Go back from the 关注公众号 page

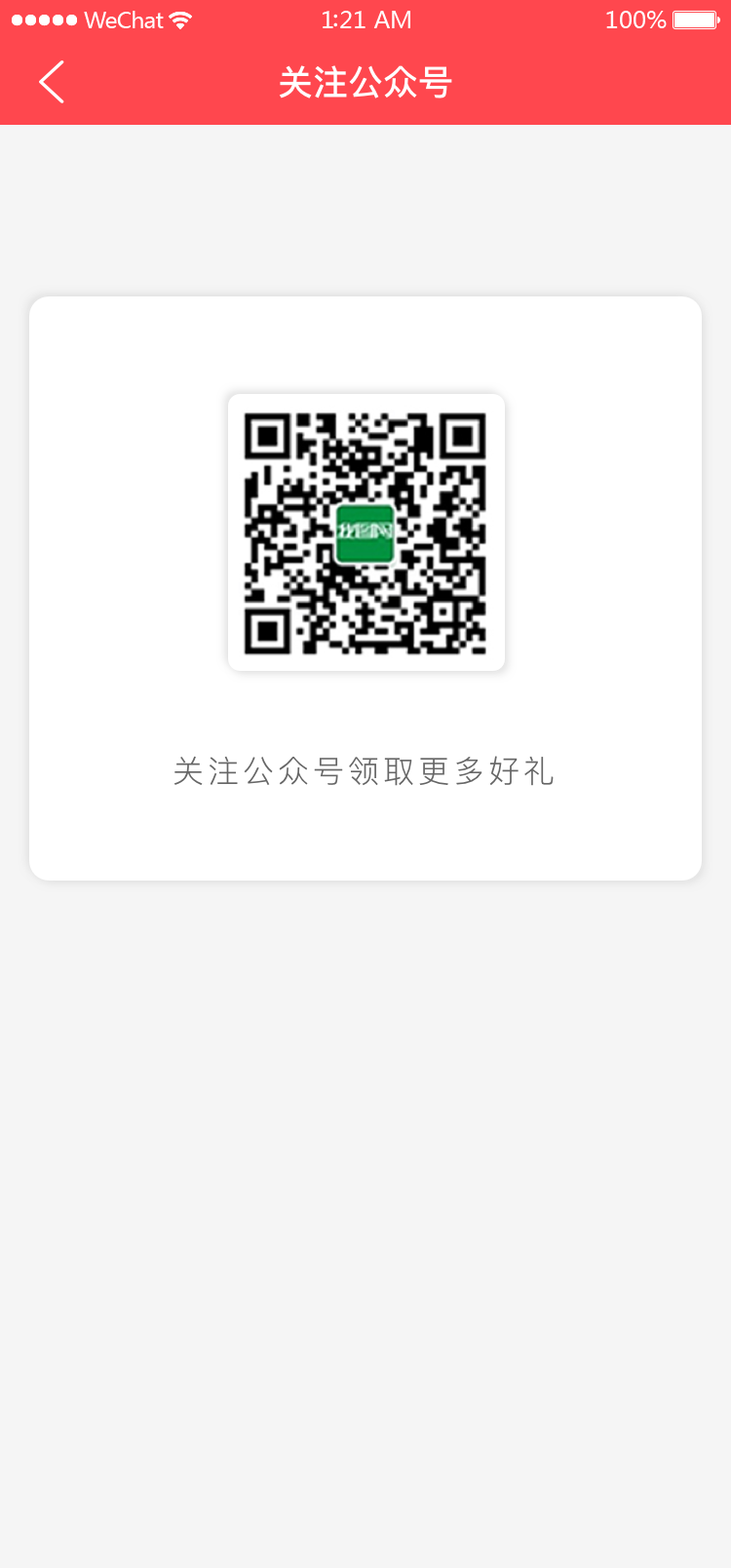[52, 82]
